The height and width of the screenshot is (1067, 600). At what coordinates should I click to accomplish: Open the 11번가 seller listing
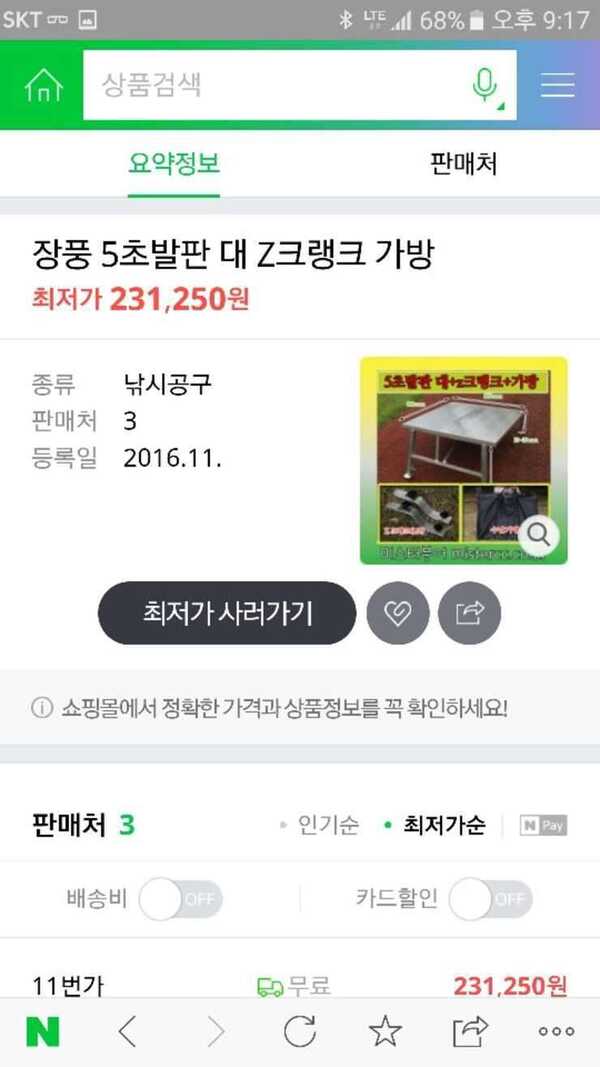(300, 985)
